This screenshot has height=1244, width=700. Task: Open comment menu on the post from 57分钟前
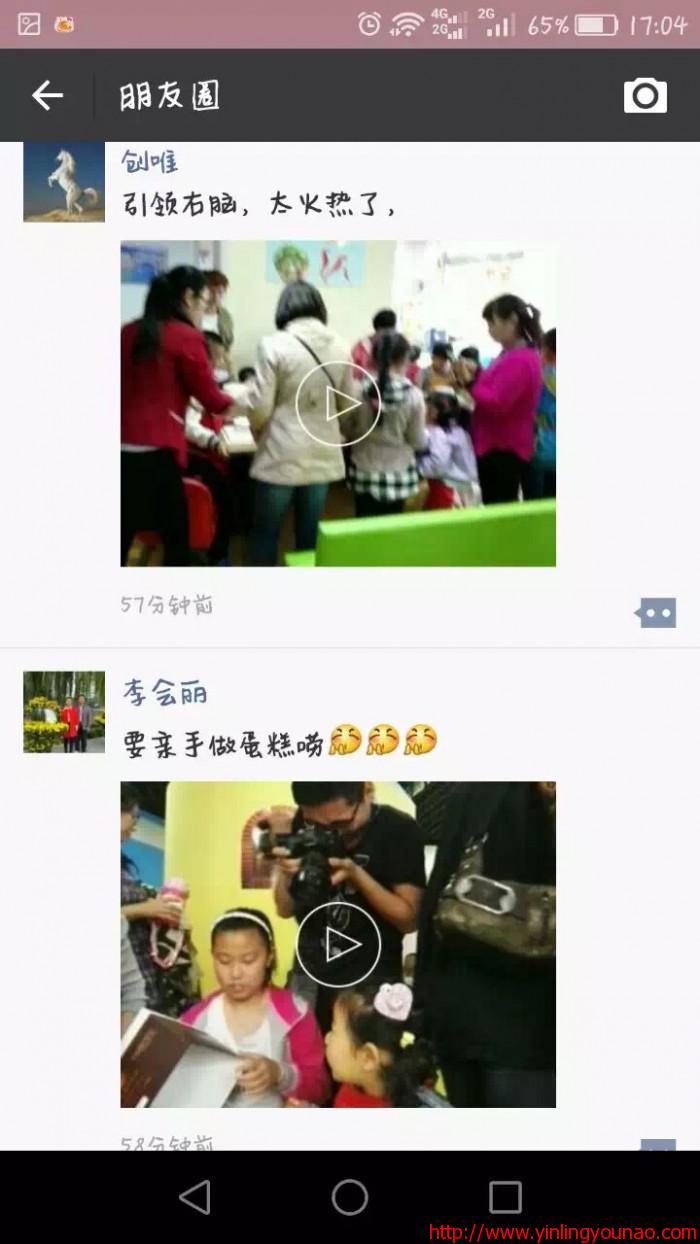[x=656, y=612]
